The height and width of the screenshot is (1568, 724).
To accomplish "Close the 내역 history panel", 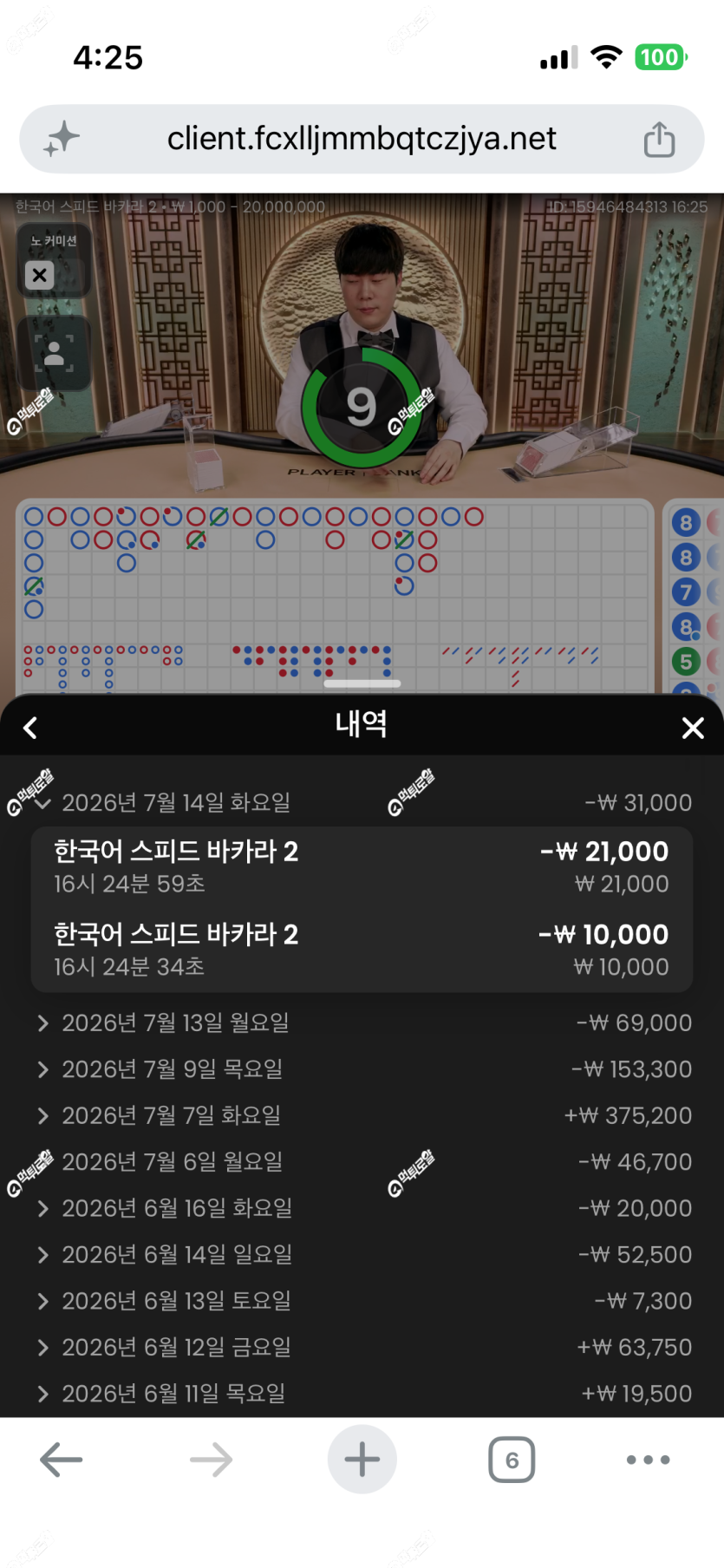I will [x=692, y=728].
